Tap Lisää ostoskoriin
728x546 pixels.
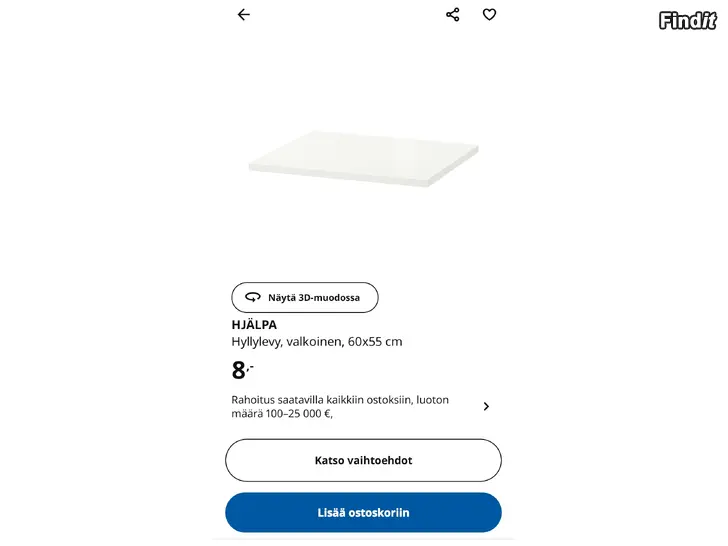point(363,513)
